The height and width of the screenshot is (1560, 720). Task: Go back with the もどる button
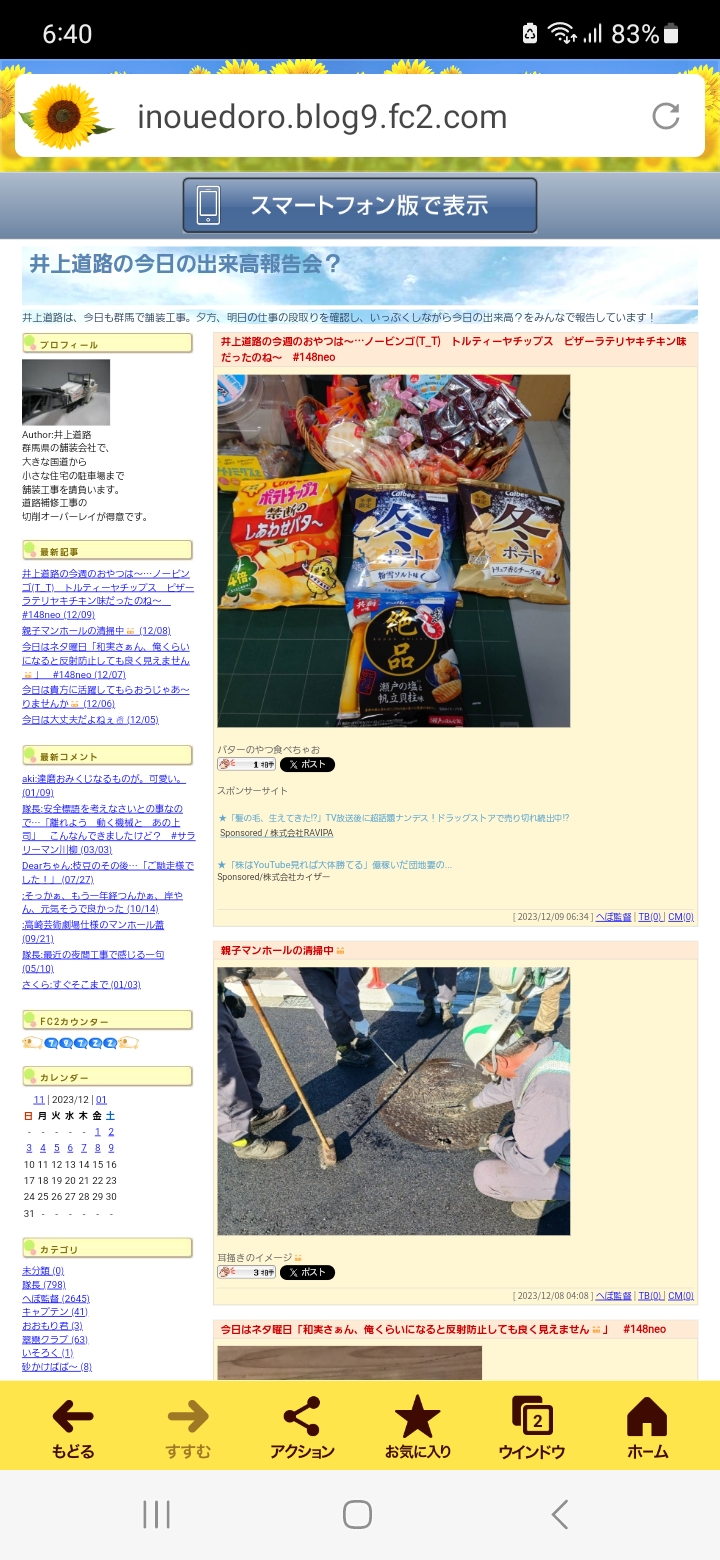(x=73, y=1428)
